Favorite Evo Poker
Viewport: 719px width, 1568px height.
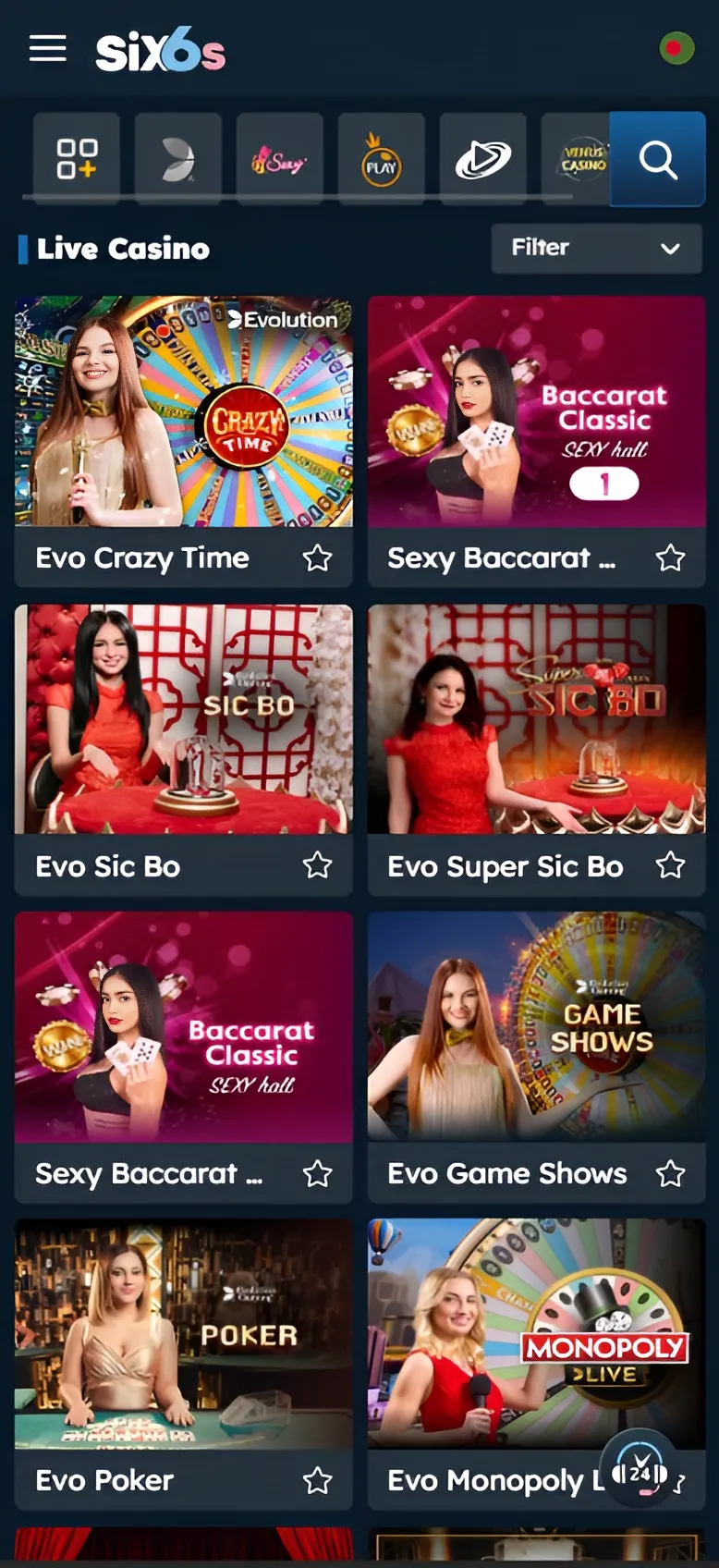click(317, 1480)
